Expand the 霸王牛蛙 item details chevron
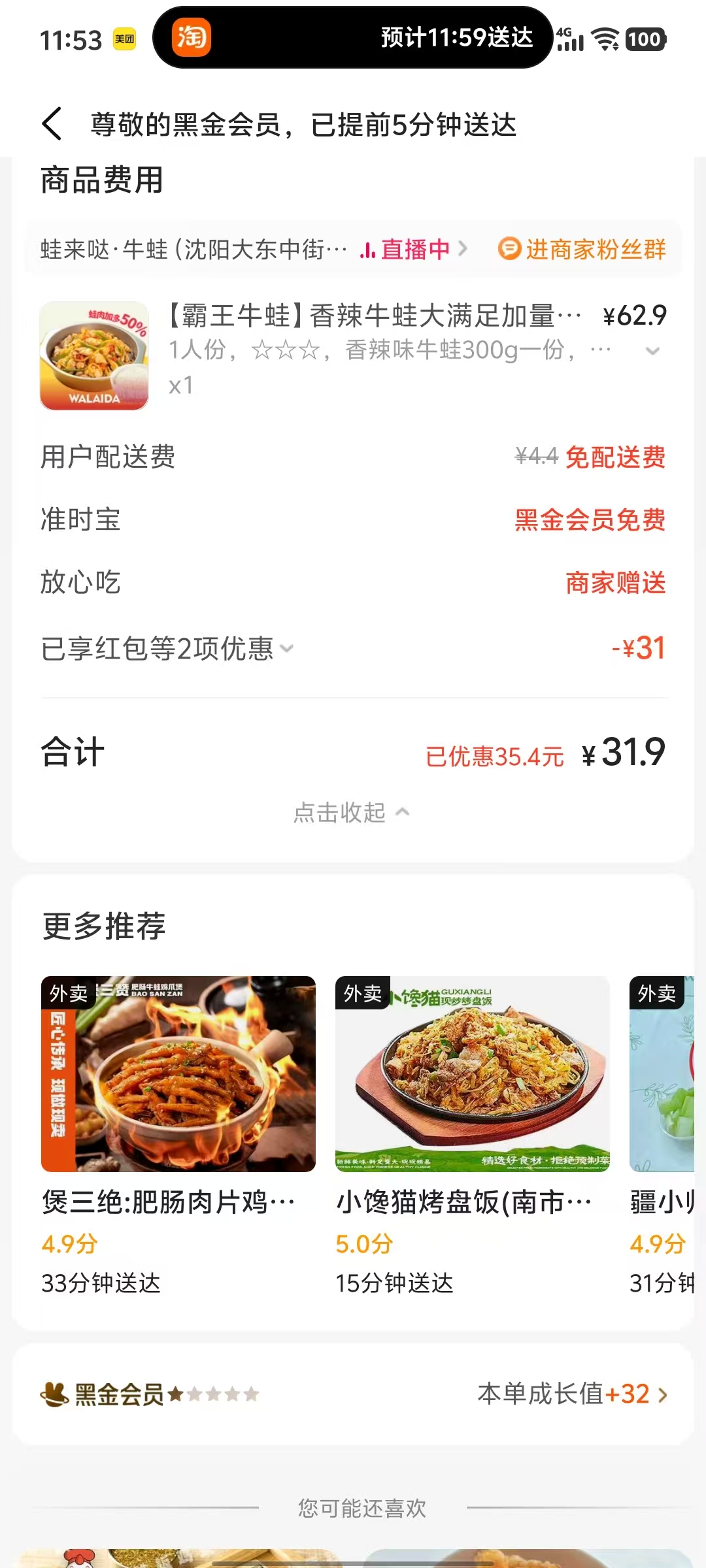706x1568 pixels. (652, 351)
